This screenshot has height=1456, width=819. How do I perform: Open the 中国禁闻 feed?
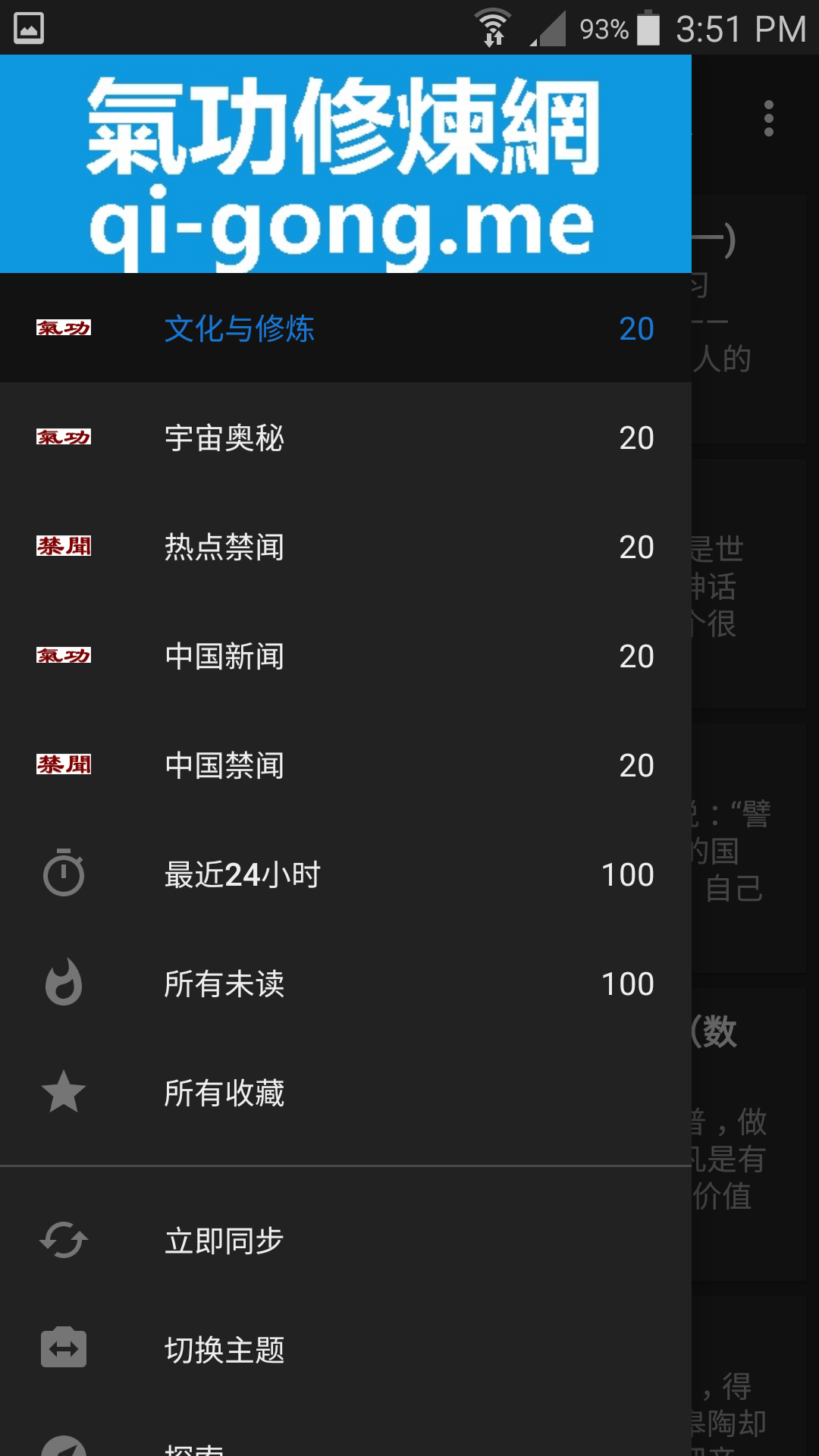[346, 765]
